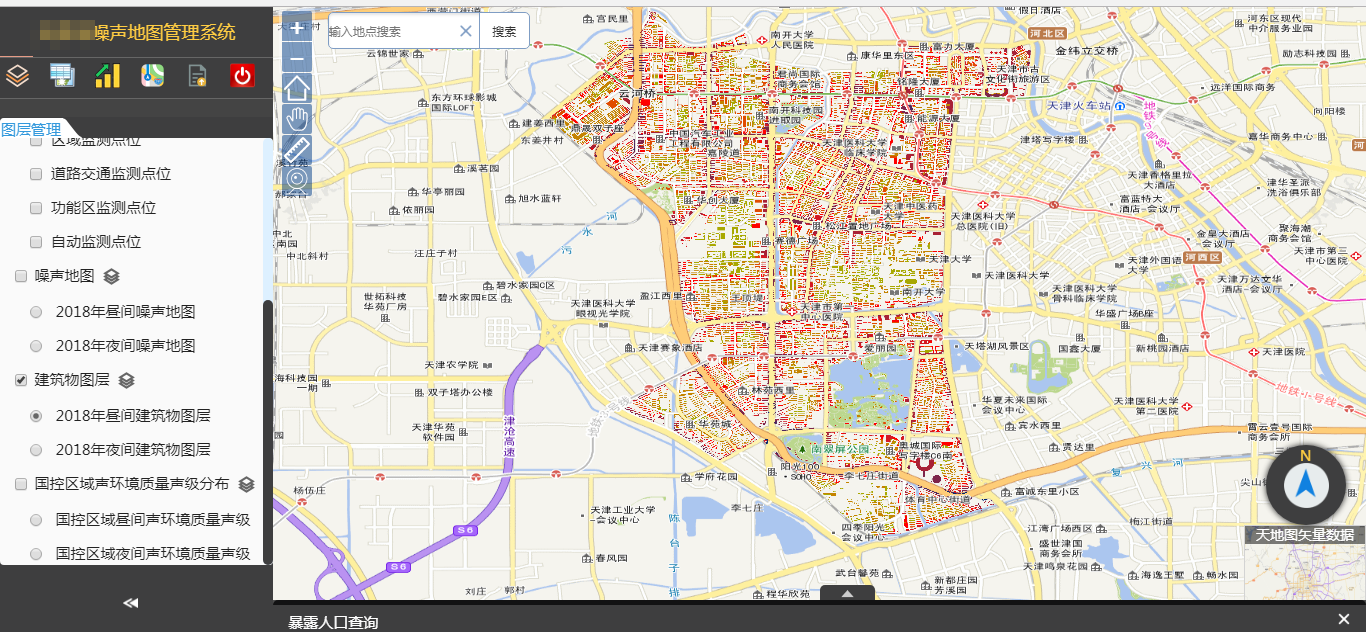Check the 道路交通监测点位 layer checkbox

tap(36, 174)
